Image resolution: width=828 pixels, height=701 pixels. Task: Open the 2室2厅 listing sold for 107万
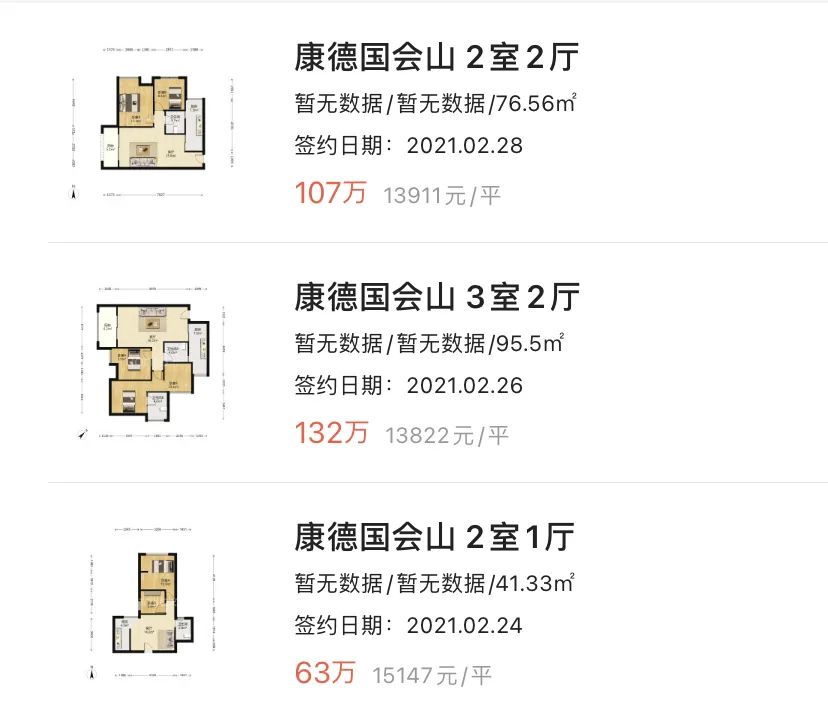(x=437, y=58)
